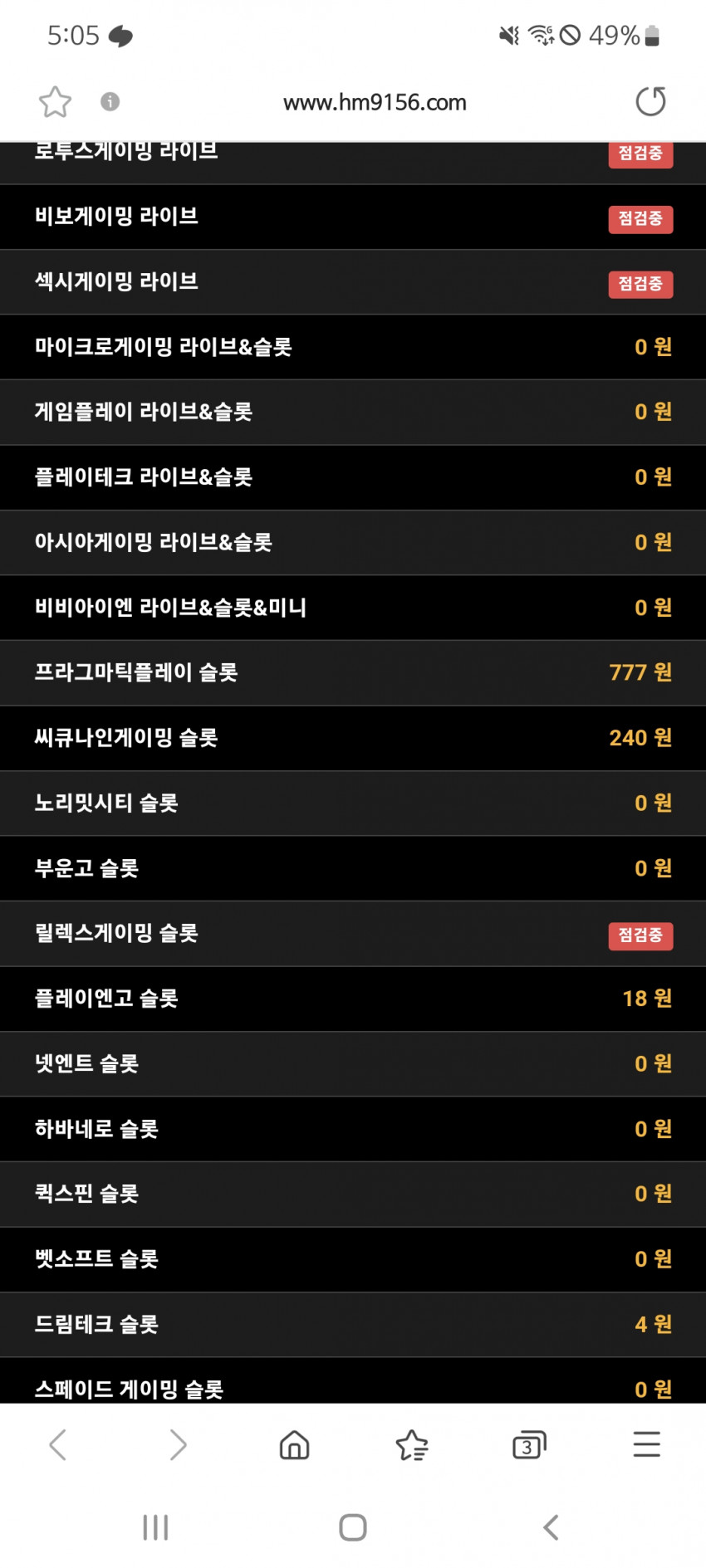
Task: Tap the address bar showing www.hm9156.com
Action: (x=375, y=102)
